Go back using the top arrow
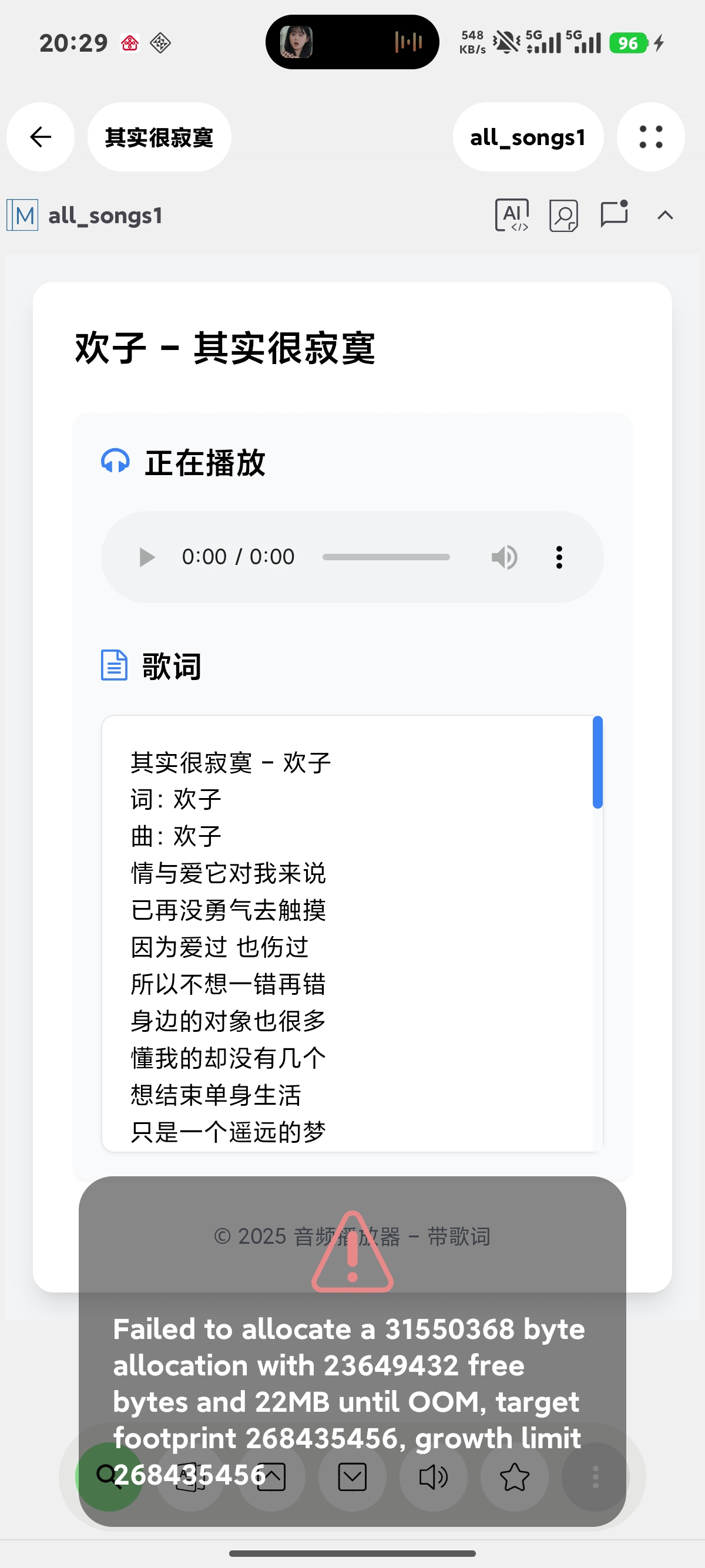The image size is (705, 1568). click(x=40, y=137)
